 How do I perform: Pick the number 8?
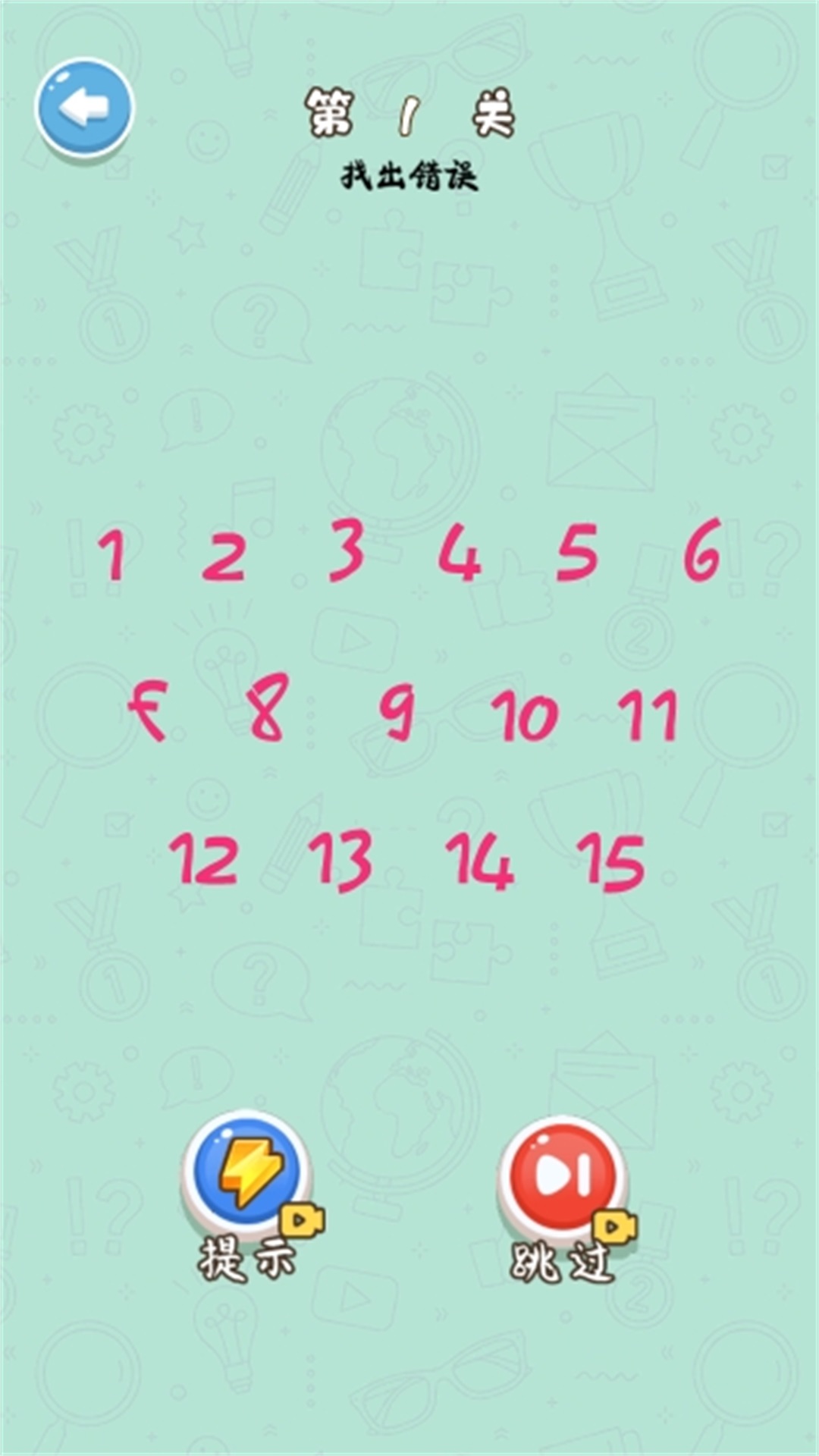tap(267, 707)
